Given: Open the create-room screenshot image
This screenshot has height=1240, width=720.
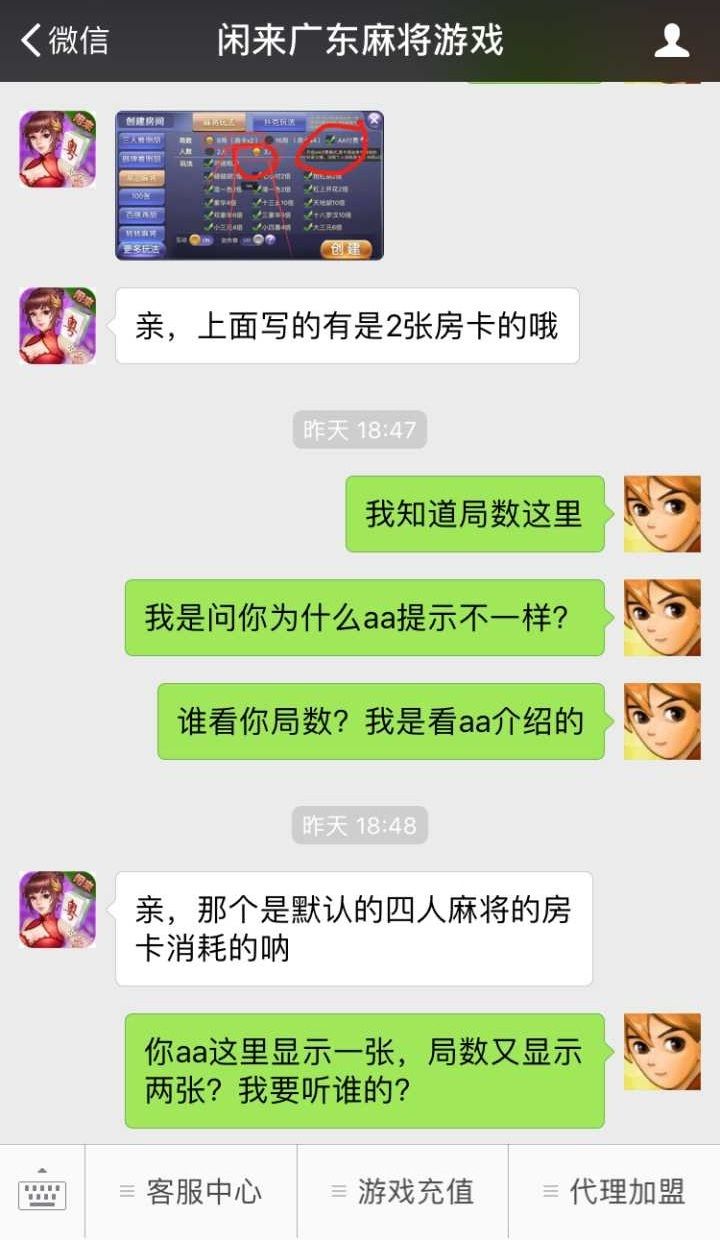Looking at the screenshot, I should [x=249, y=185].
